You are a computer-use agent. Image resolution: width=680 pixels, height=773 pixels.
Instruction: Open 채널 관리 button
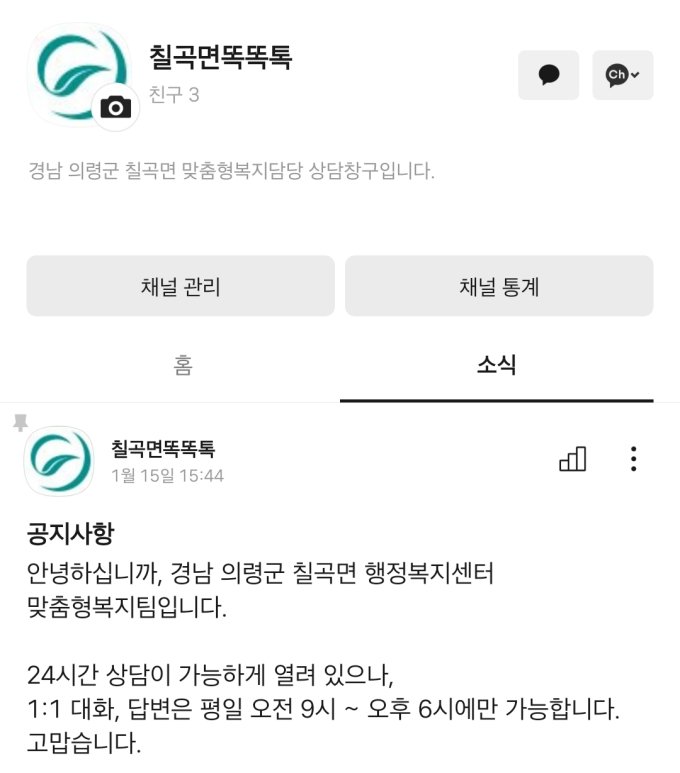click(180, 286)
